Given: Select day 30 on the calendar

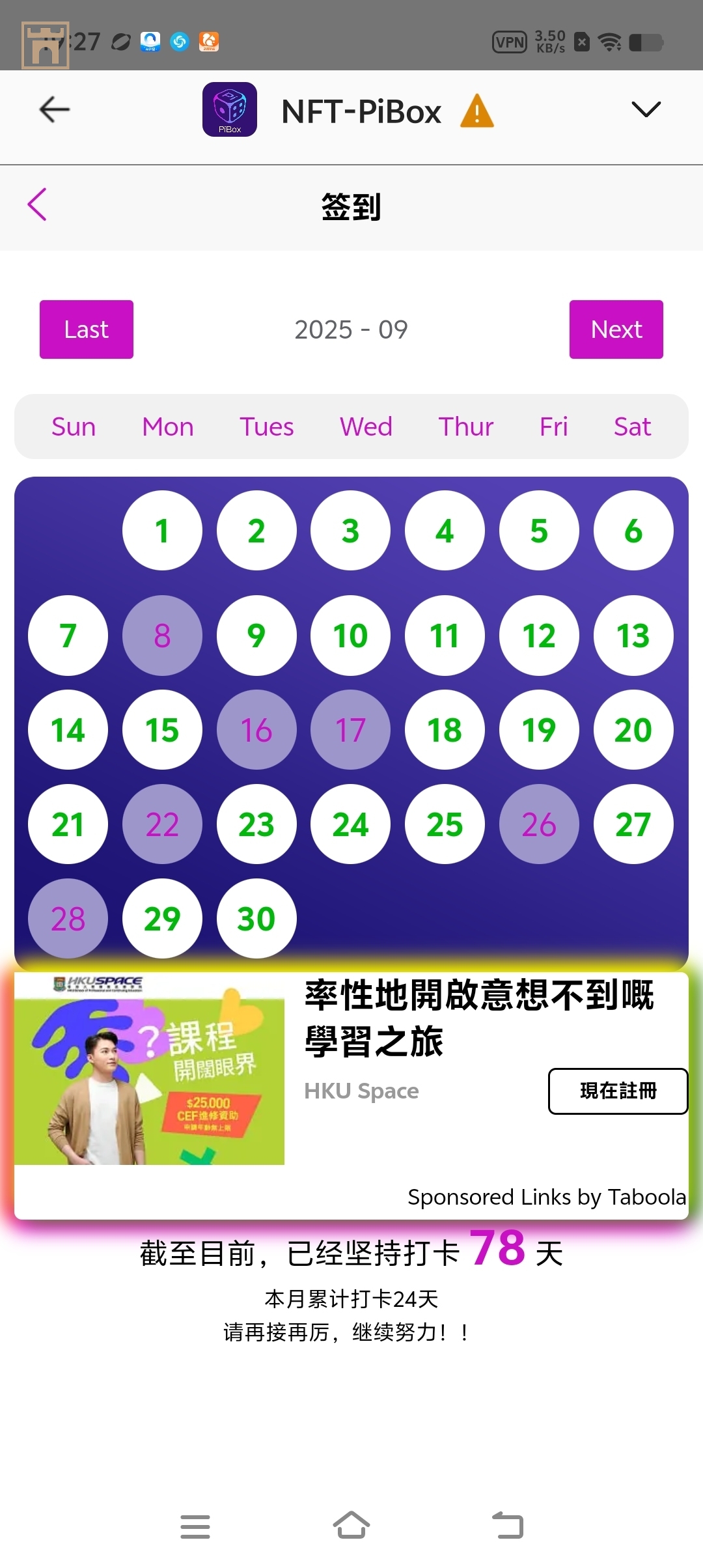Looking at the screenshot, I should (x=256, y=919).
